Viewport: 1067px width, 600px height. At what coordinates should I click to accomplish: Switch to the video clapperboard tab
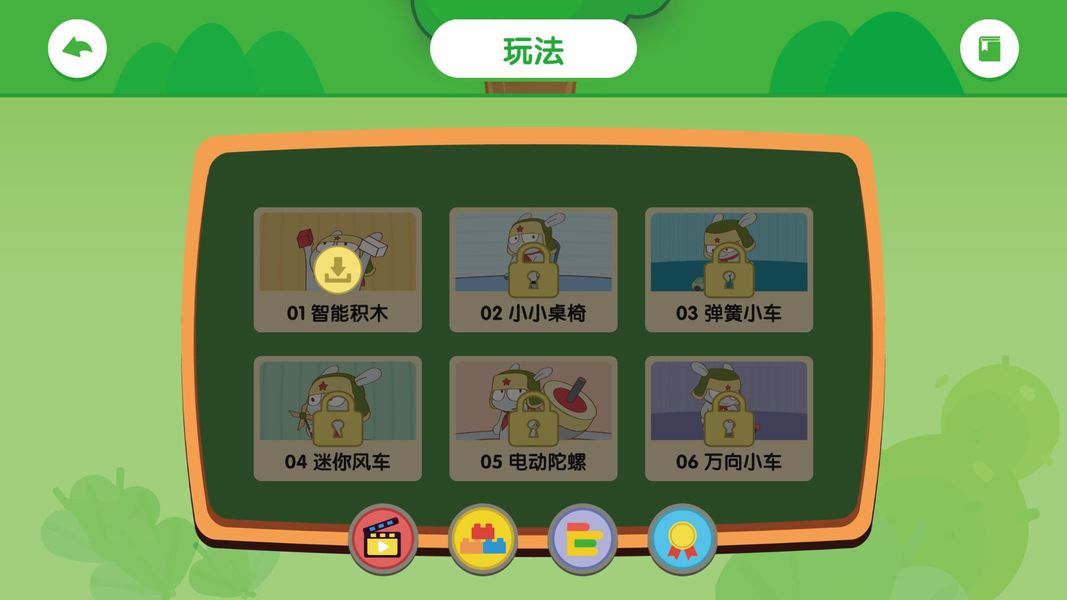coord(383,539)
